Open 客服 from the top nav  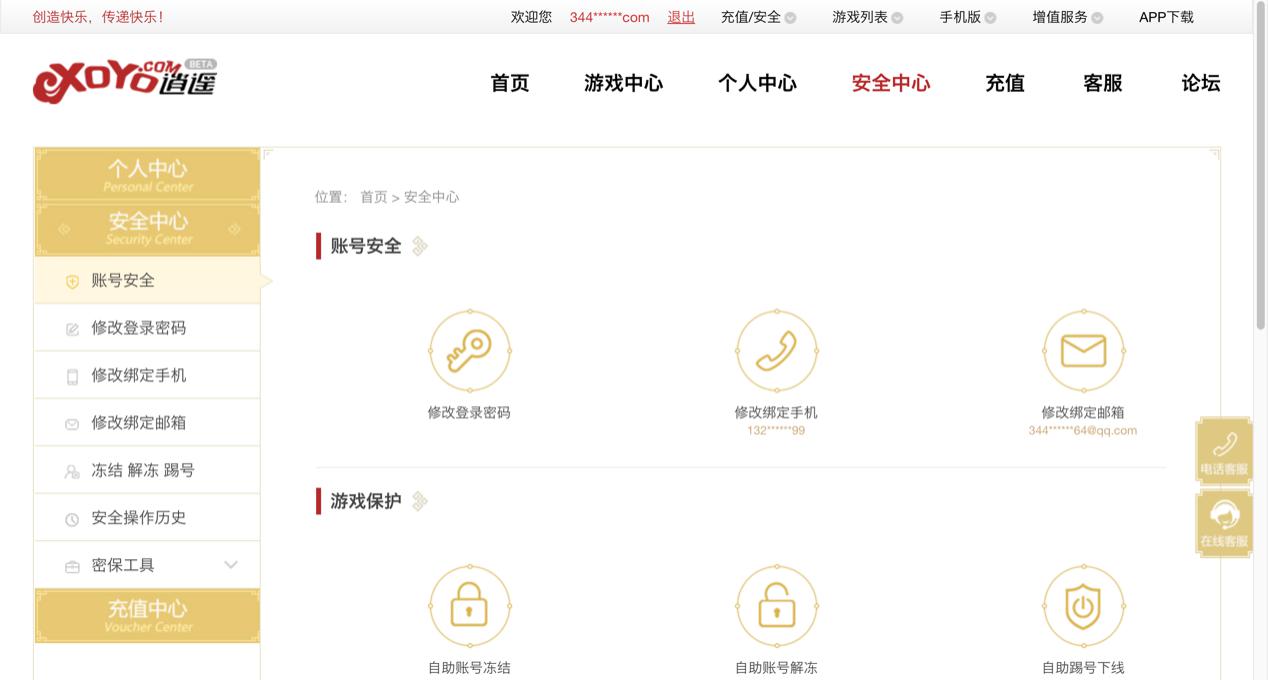[x=1103, y=83]
